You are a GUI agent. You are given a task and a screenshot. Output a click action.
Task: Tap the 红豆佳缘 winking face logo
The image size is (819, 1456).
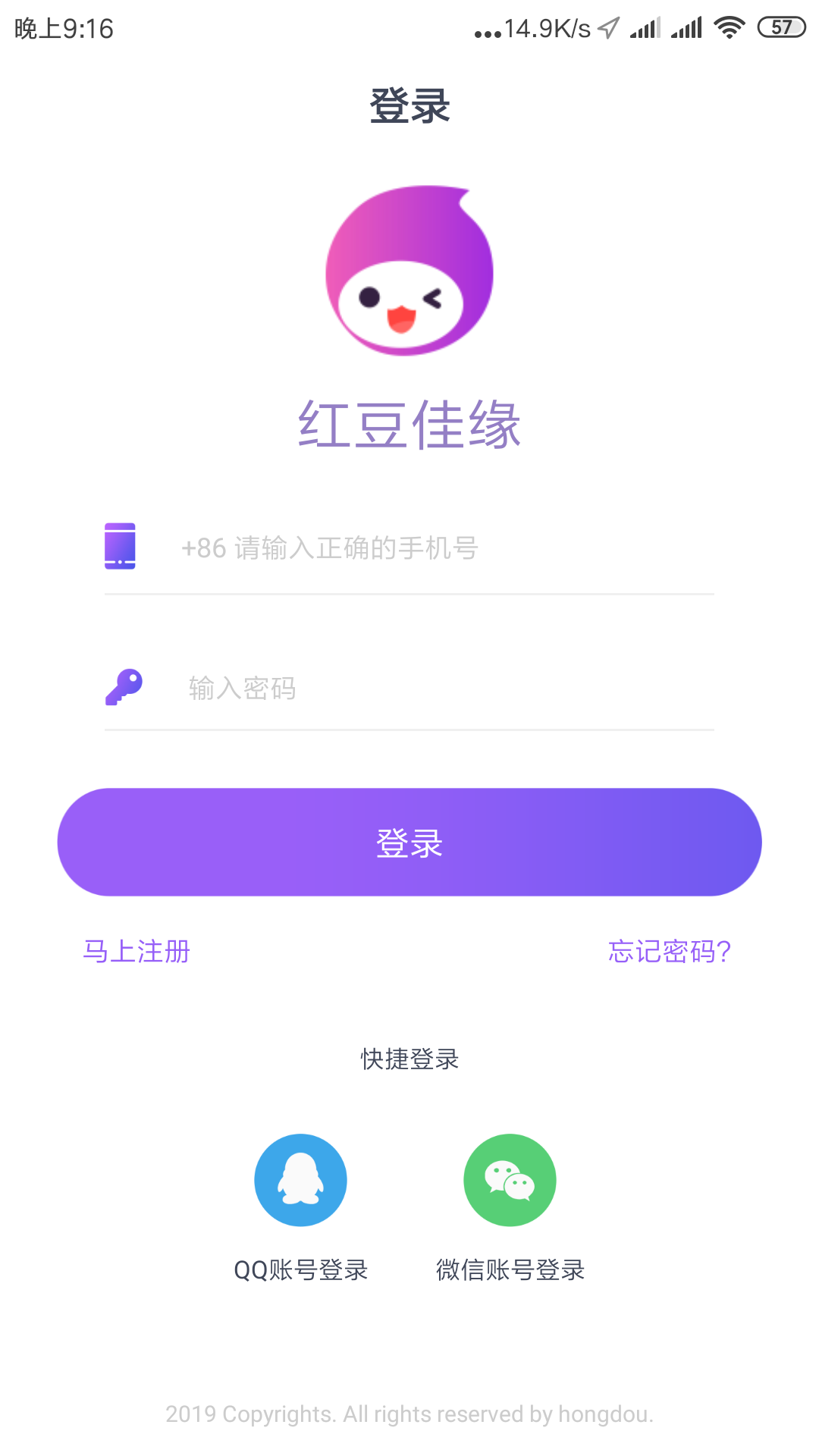click(x=409, y=271)
